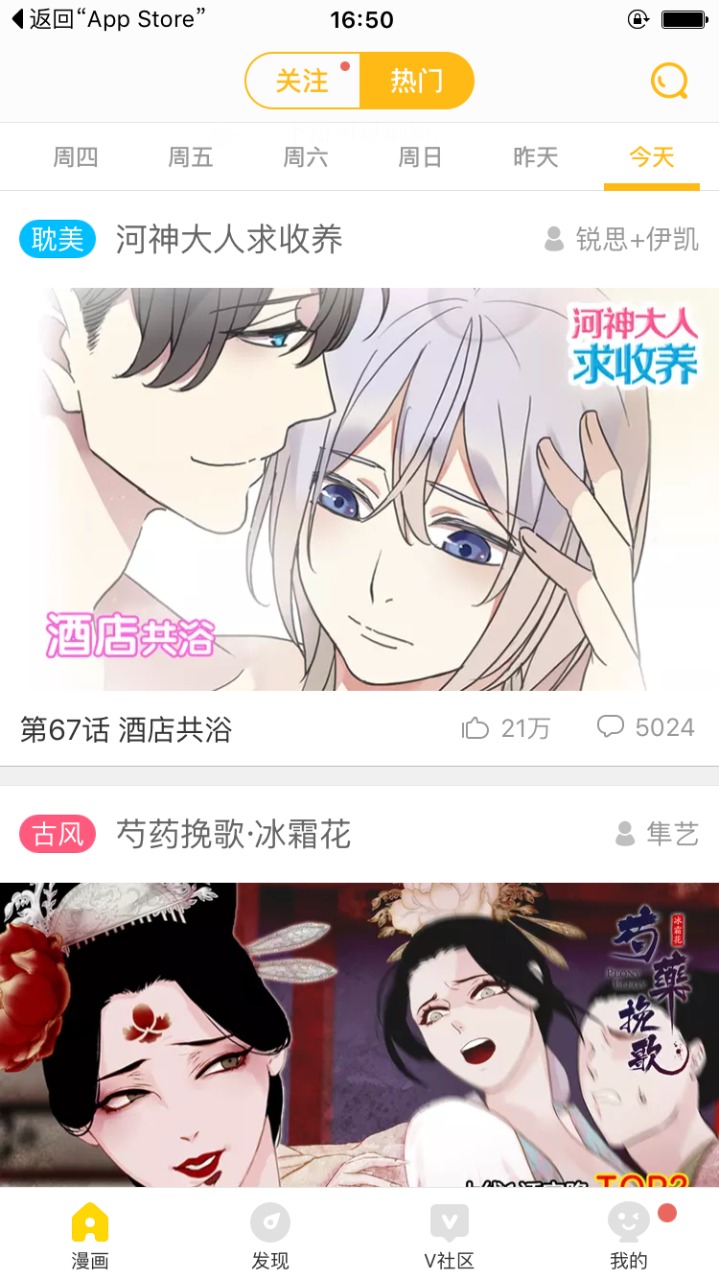Select the 今天 tab
The height and width of the screenshot is (1280, 719).
651,157
